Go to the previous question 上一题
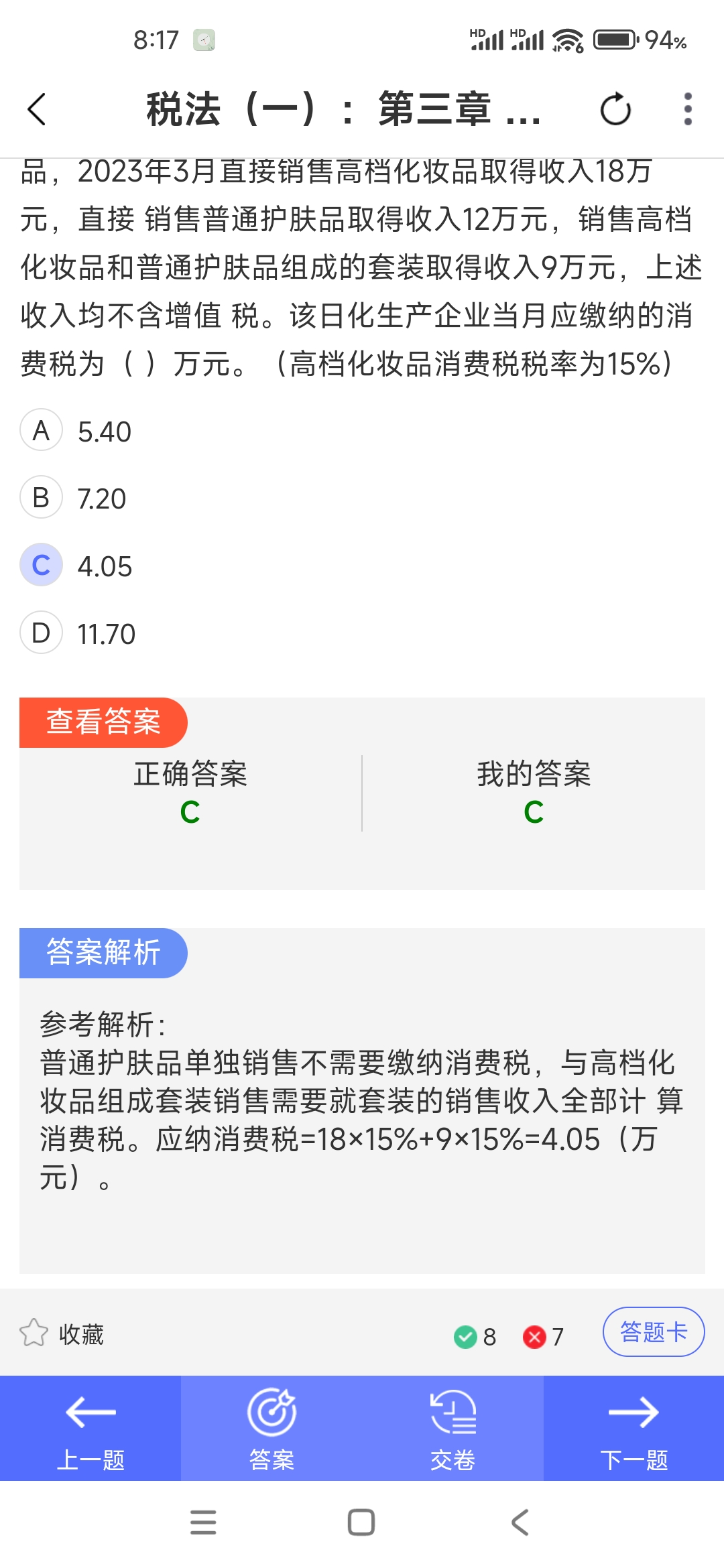 click(x=90, y=1429)
